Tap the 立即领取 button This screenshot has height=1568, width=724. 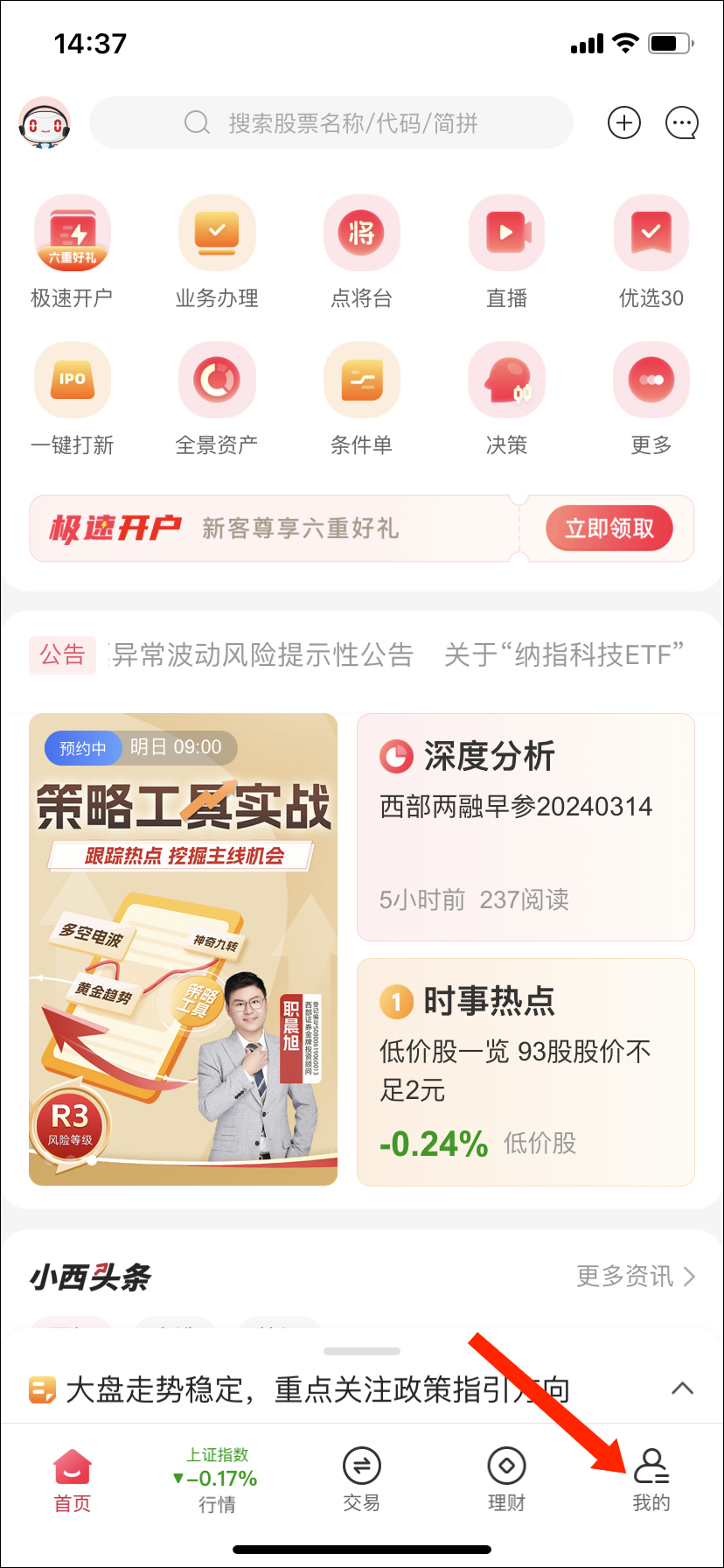coord(609,528)
